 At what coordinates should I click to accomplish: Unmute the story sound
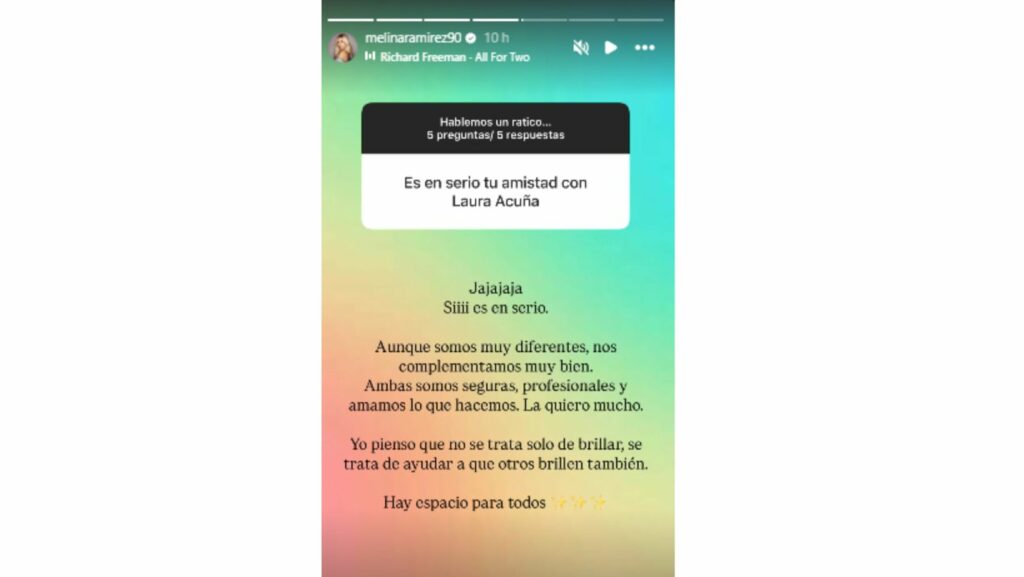(x=580, y=47)
